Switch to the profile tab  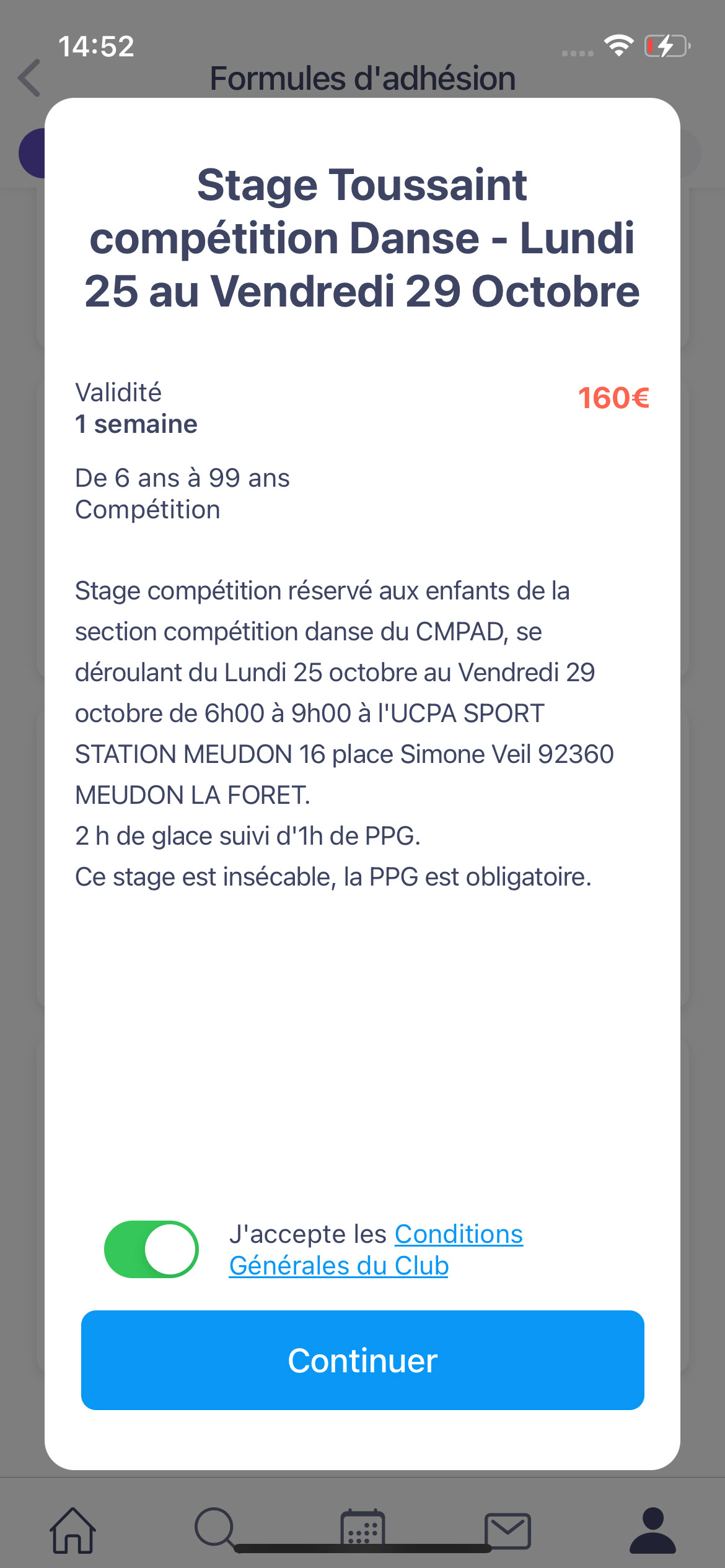tap(652, 1530)
